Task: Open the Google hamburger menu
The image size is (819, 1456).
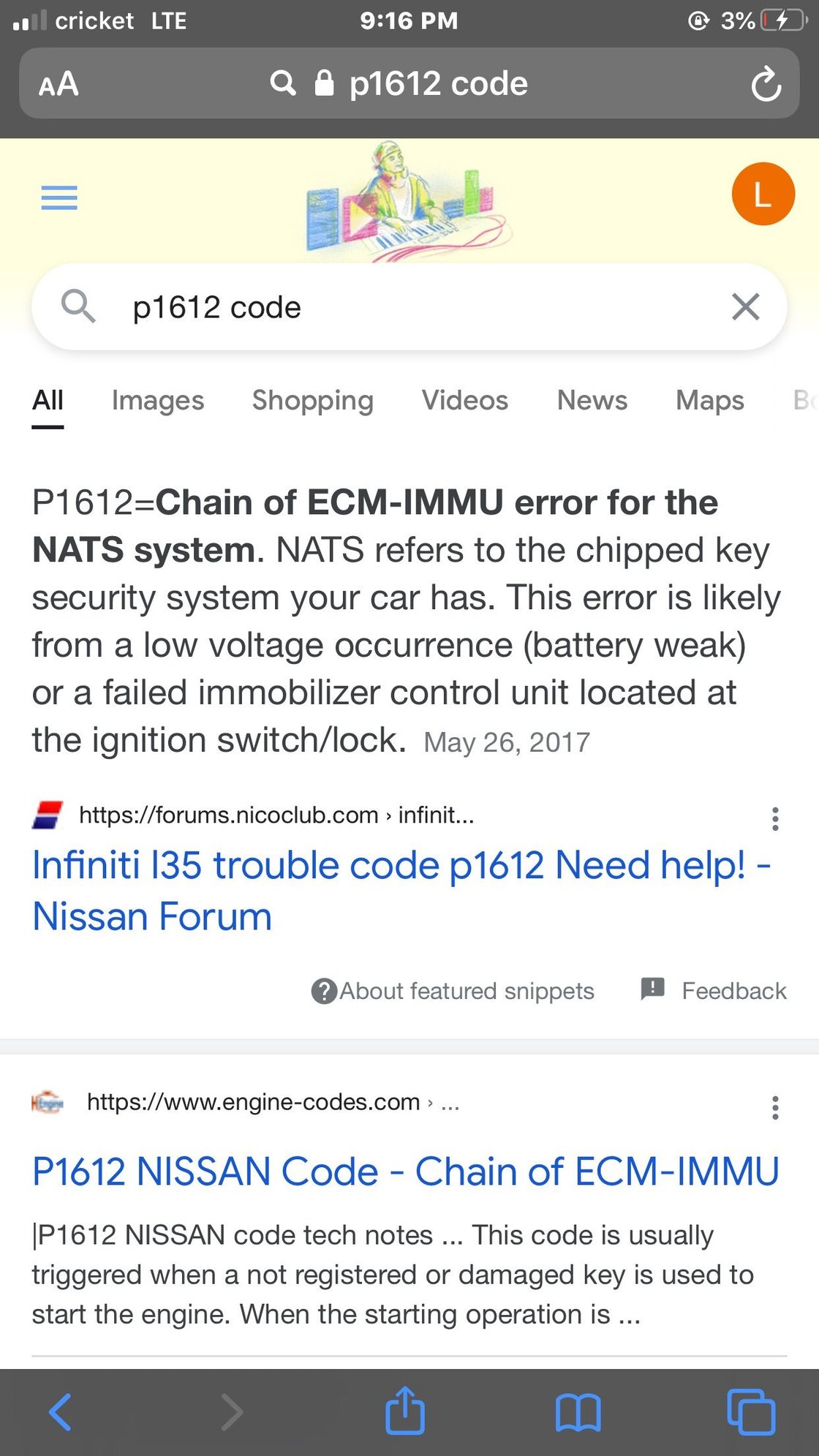Action: (x=59, y=197)
